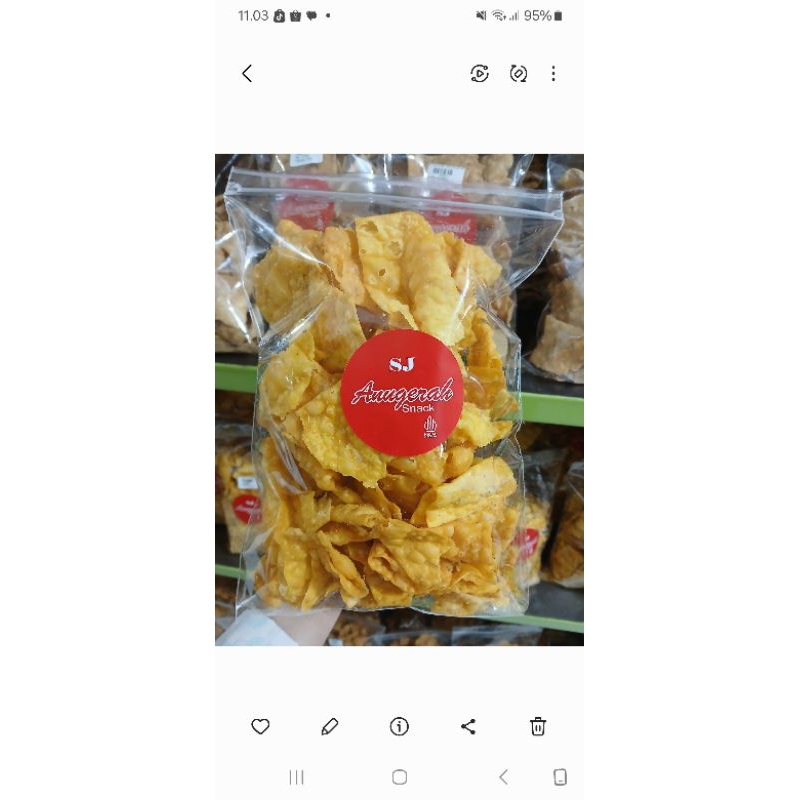Tap the rotate icon in top bar
Viewport: 800px width, 800px height.
(x=518, y=73)
